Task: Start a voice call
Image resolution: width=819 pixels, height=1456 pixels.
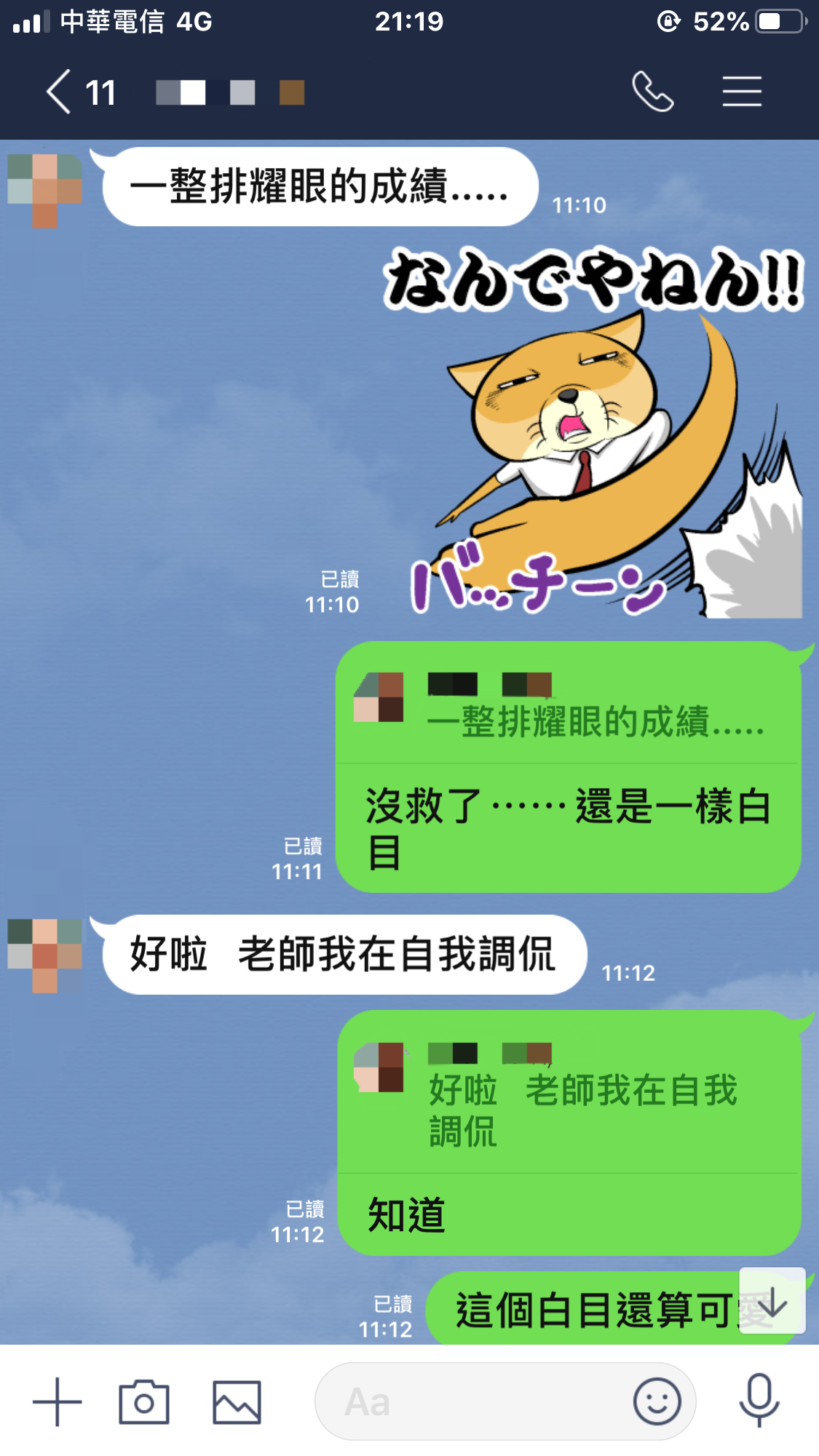Action: coord(652,92)
